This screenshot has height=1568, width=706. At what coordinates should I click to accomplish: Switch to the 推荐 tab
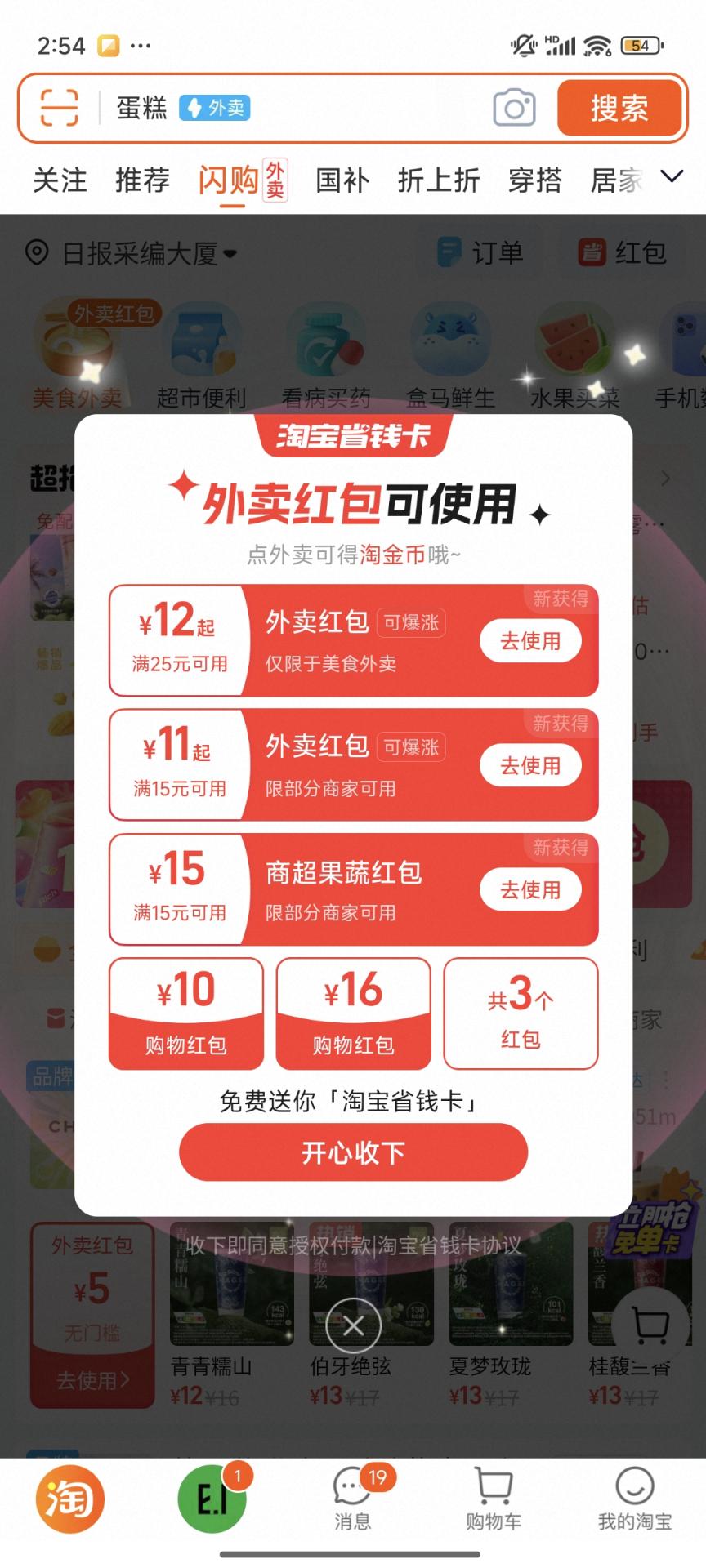(142, 180)
